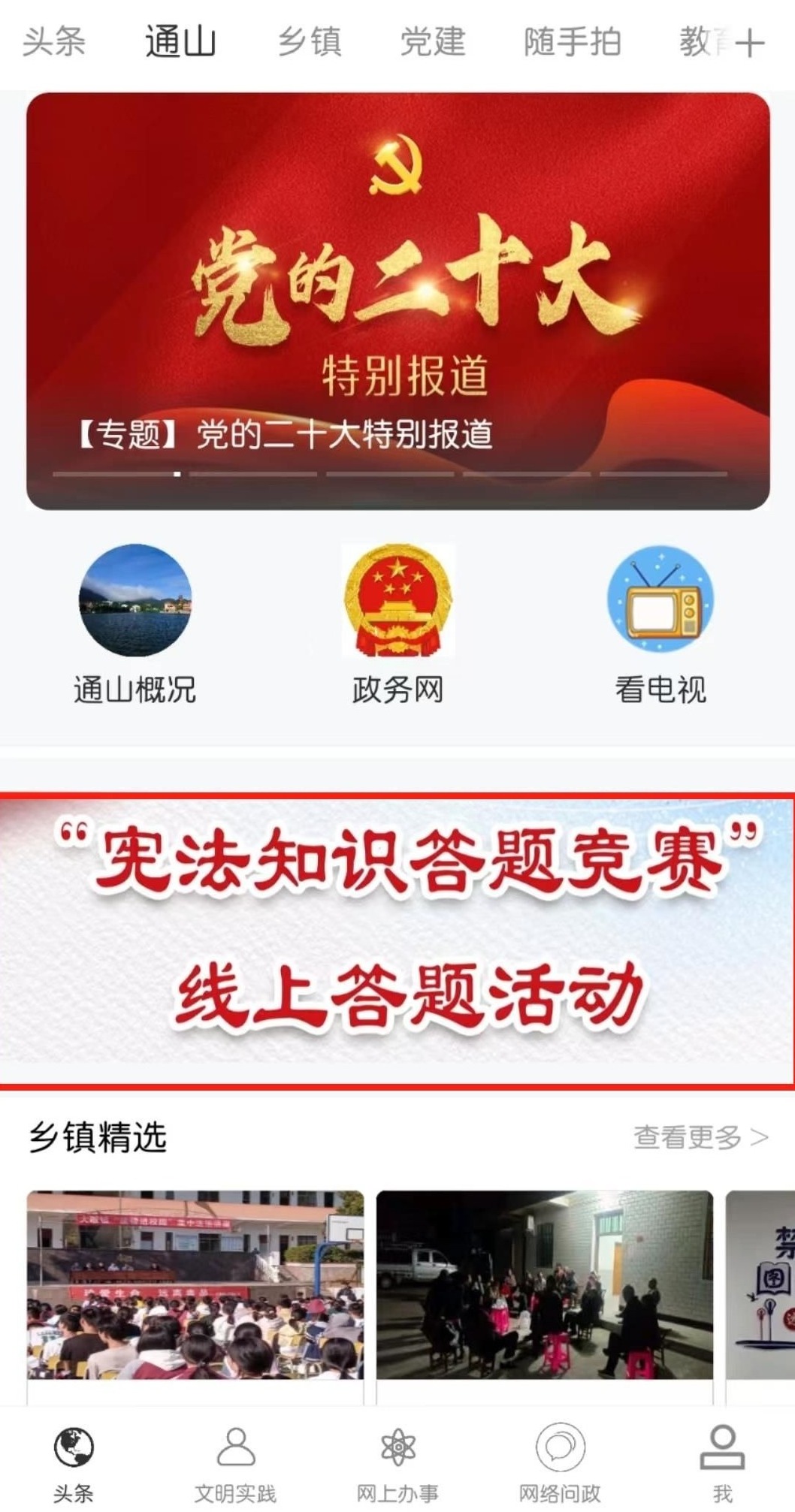Image resolution: width=795 pixels, height=1512 pixels.
Task: Select 通山 top tab
Action: 180,41
